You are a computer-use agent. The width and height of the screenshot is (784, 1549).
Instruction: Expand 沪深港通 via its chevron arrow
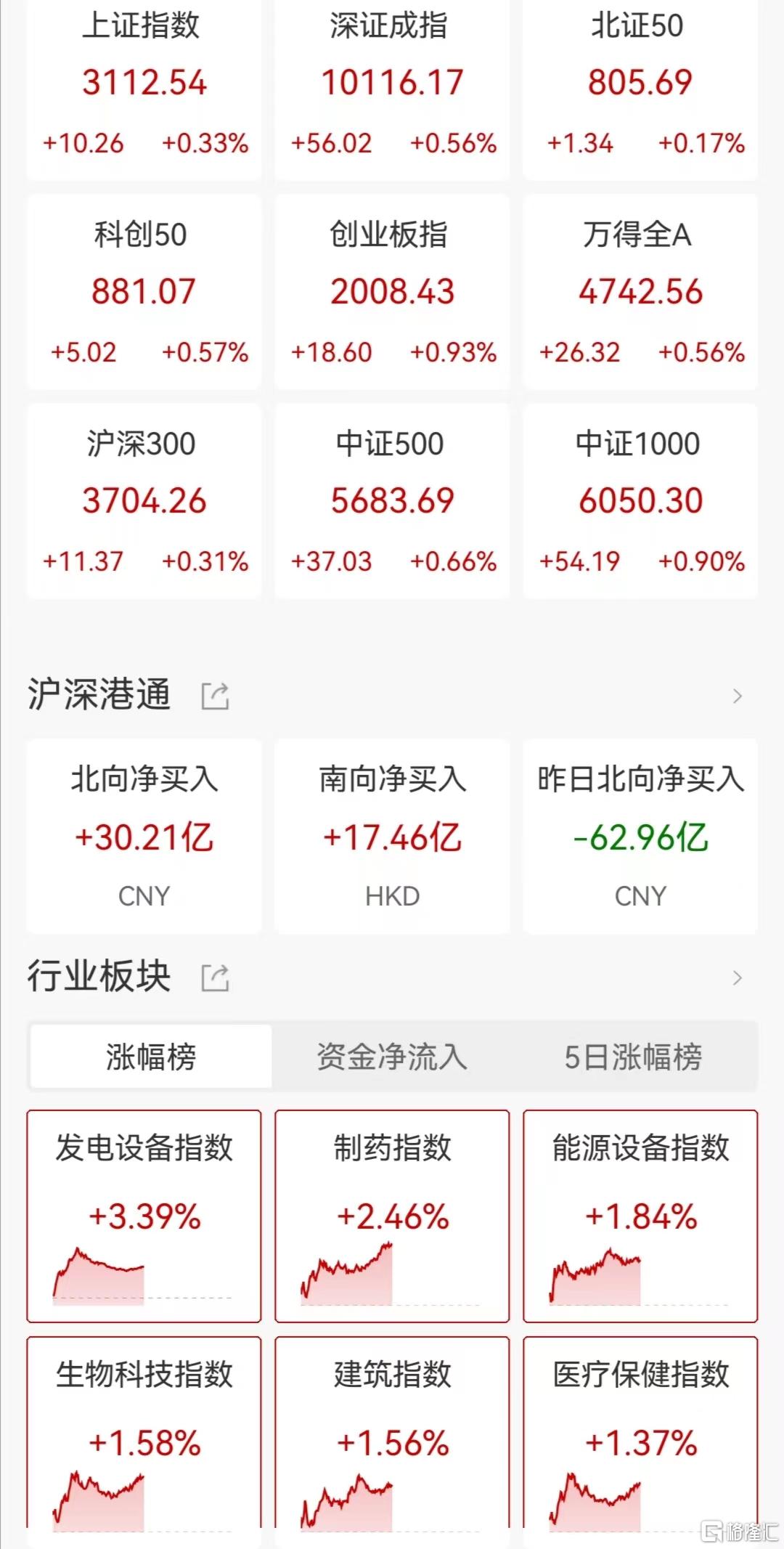(x=737, y=696)
